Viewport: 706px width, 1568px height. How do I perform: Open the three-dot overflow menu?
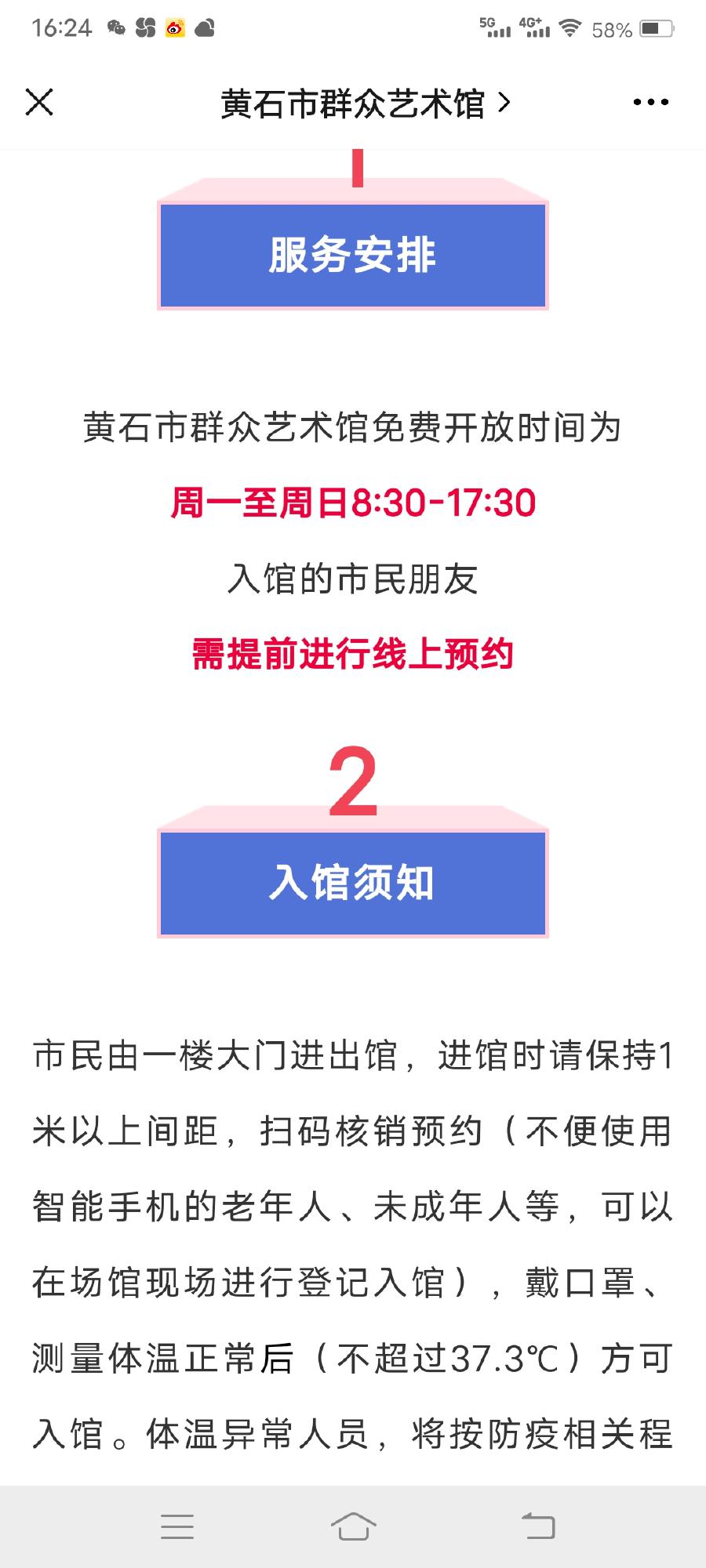pyautogui.click(x=650, y=103)
